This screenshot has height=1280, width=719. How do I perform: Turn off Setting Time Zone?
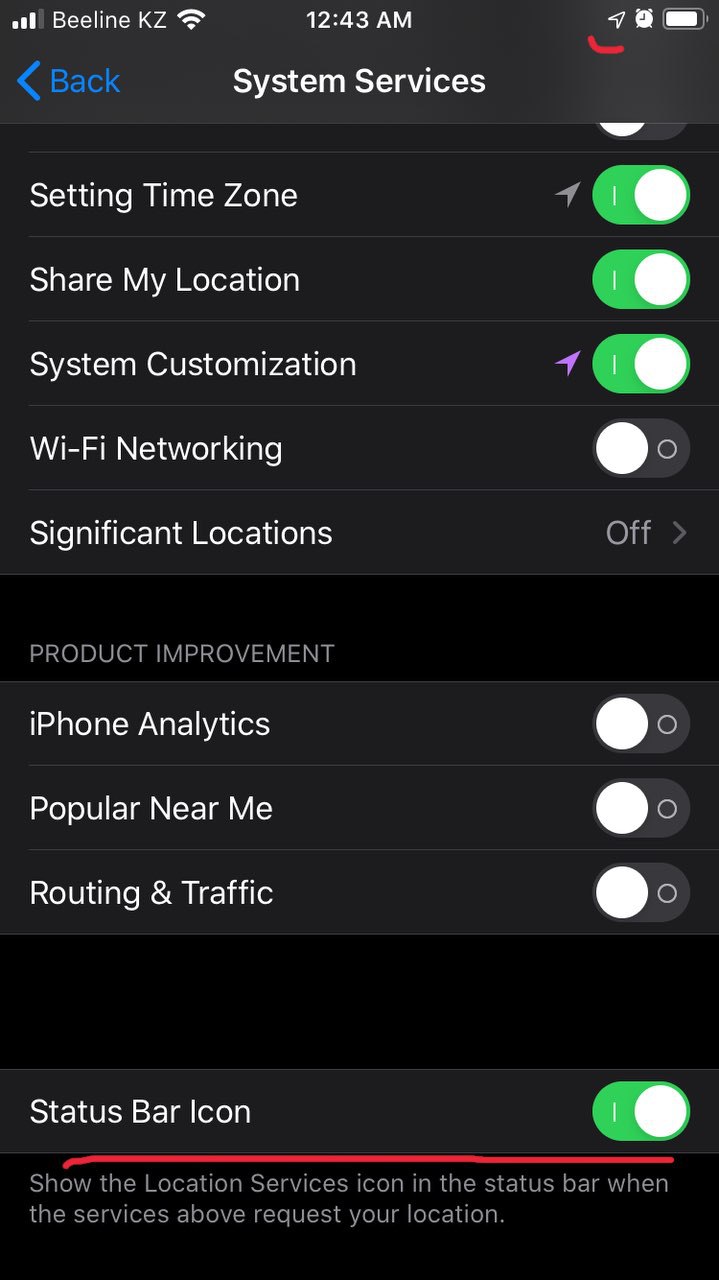pyautogui.click(x=641, y=194)
